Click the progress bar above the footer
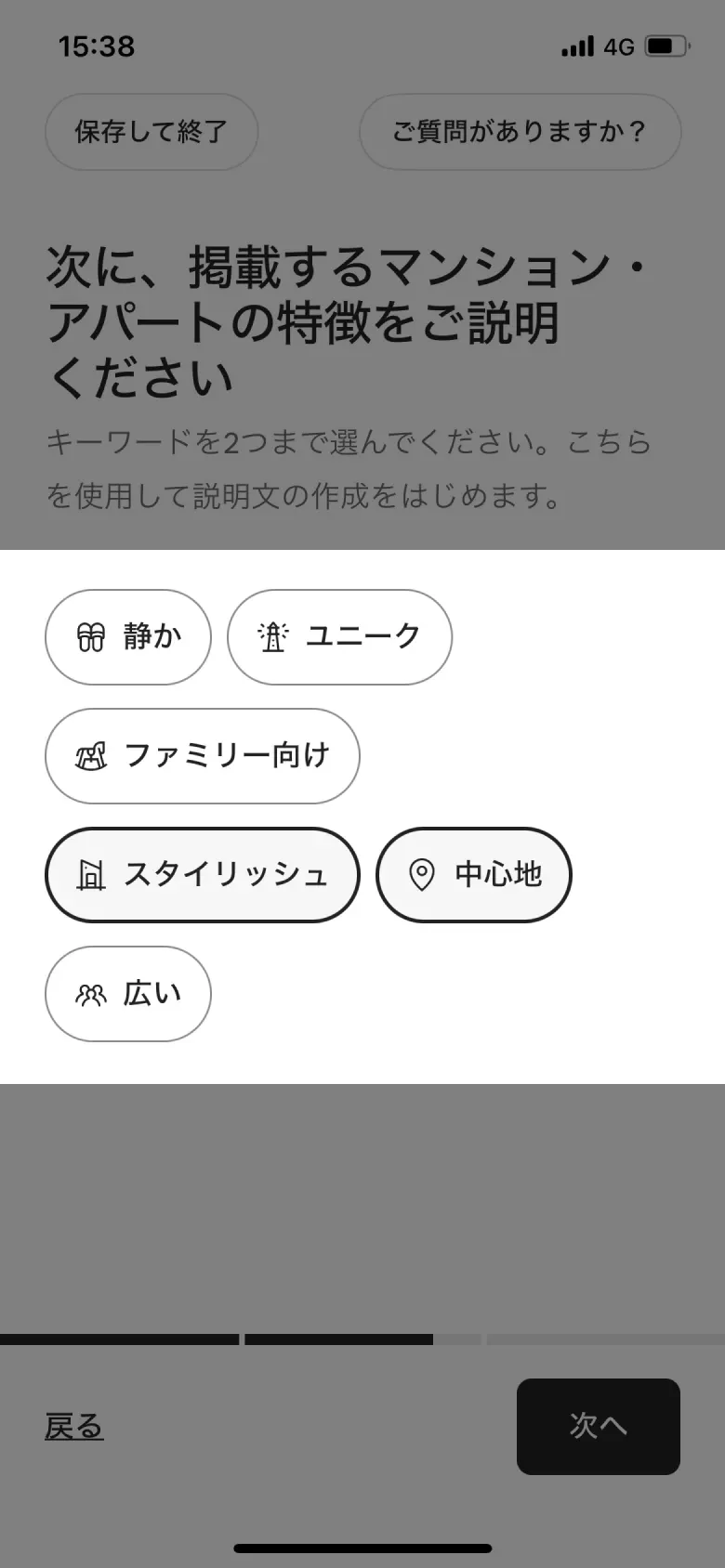The width and height of the screenshot is (725, 1568). (362, 1339)
